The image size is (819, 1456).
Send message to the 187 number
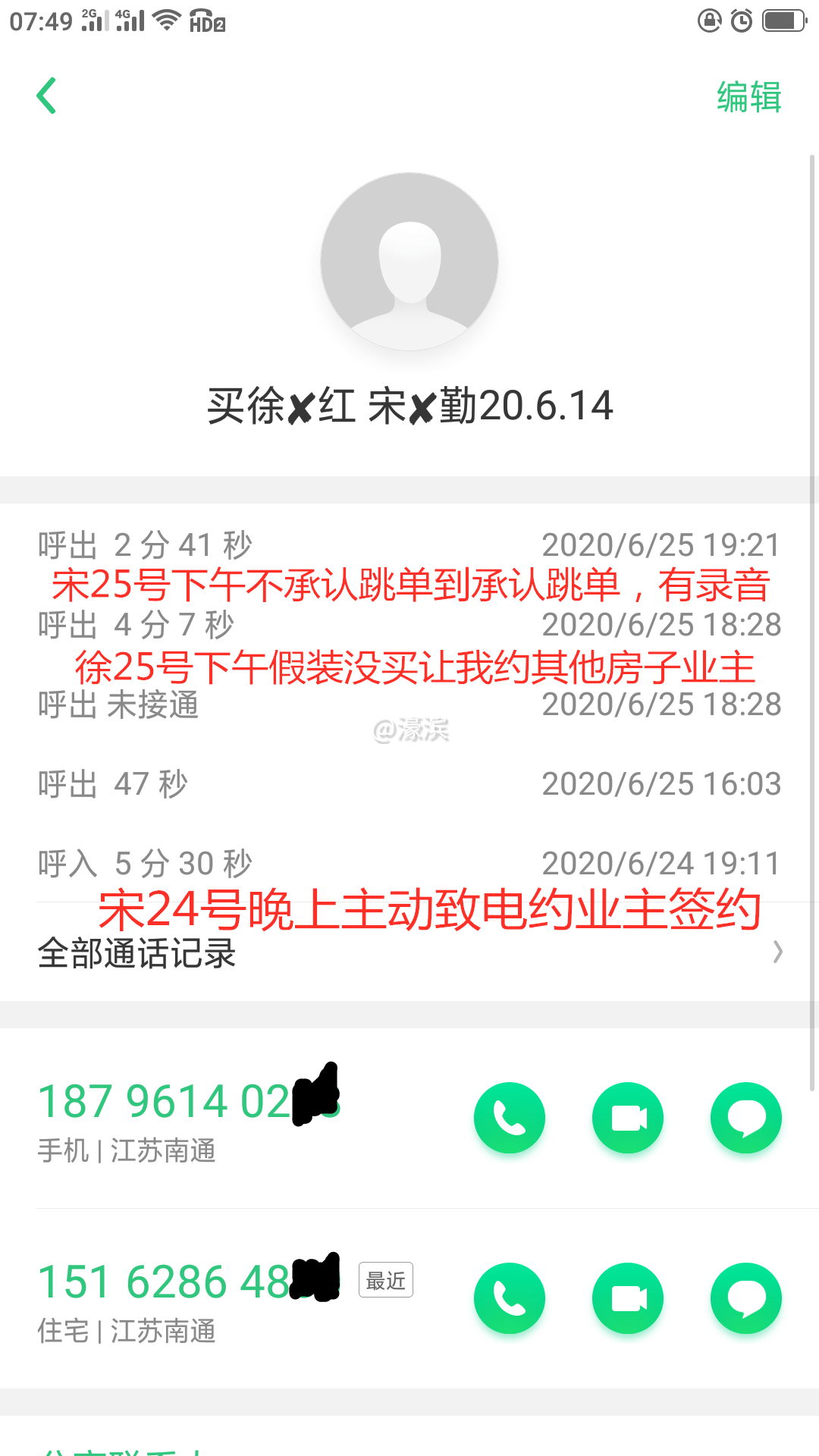[746, 1118]
